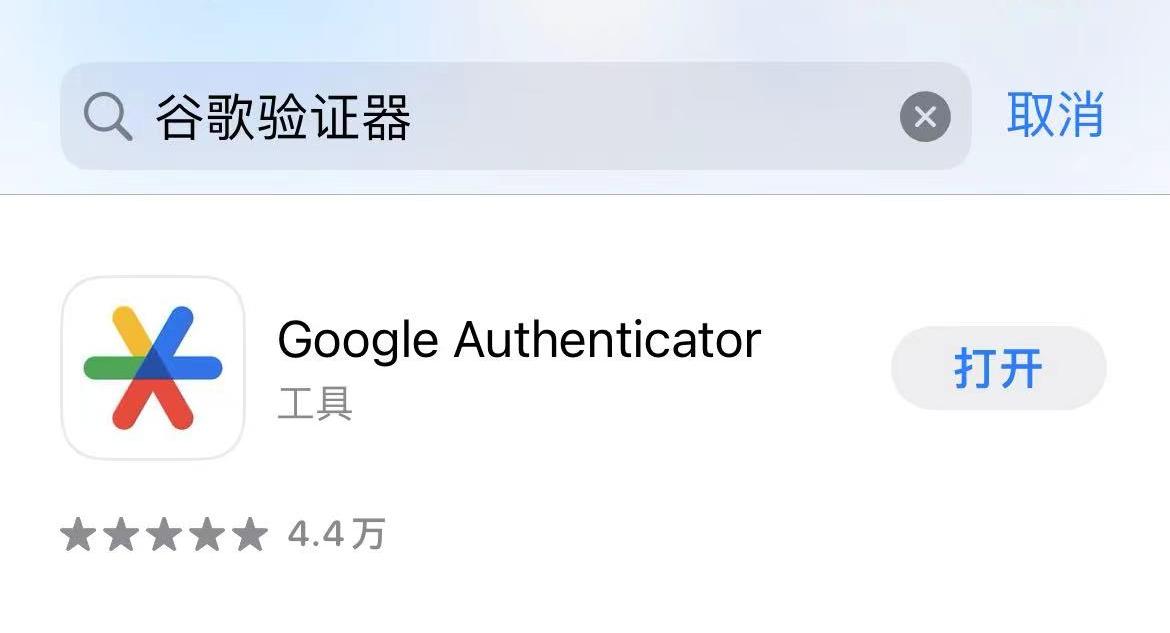View the Google Authenticator app details
The width and height of the screenshot is (1170, 633).
pyautogui.click(x=518, y=341)
